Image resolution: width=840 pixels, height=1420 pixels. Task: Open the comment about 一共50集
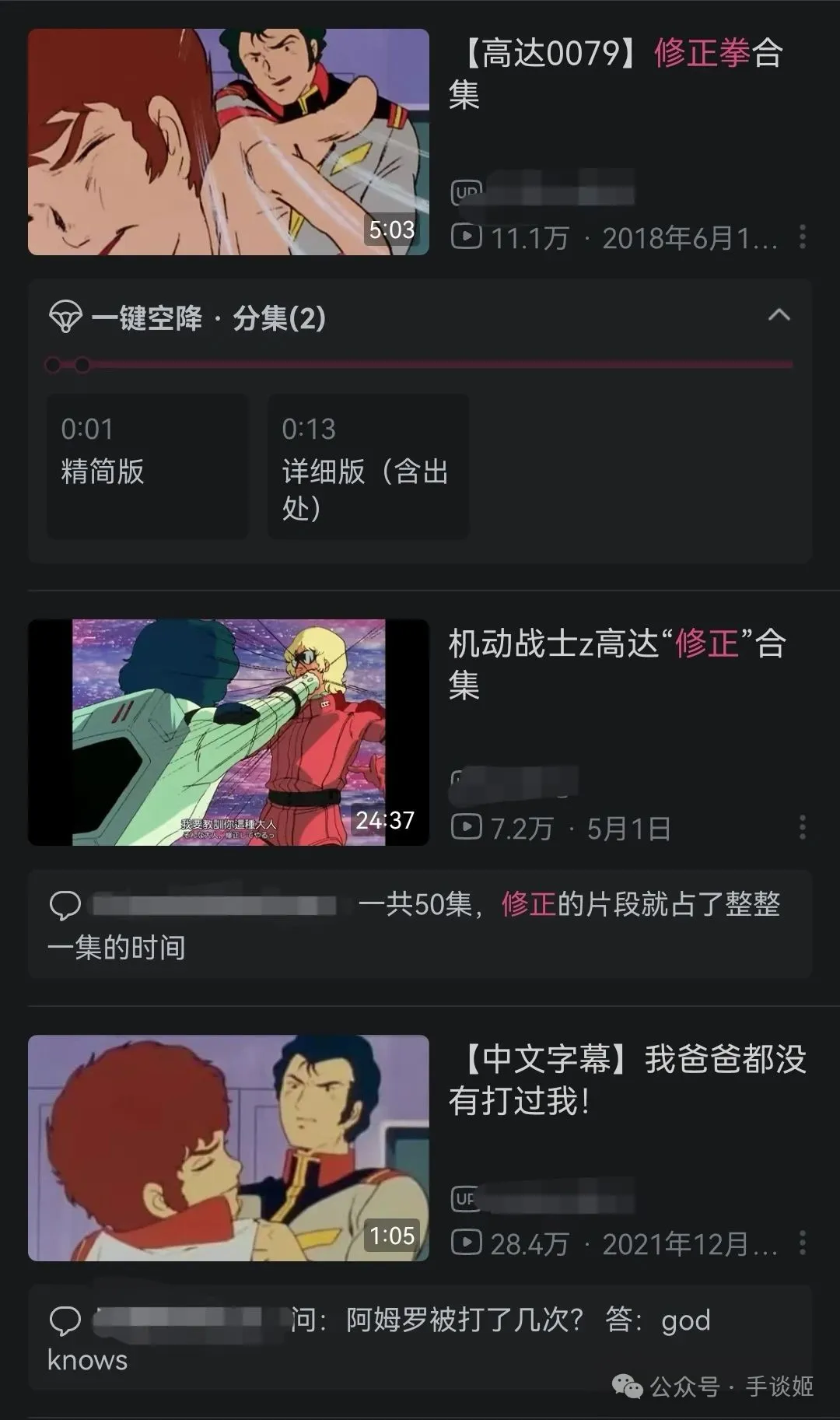click(420, 924)
